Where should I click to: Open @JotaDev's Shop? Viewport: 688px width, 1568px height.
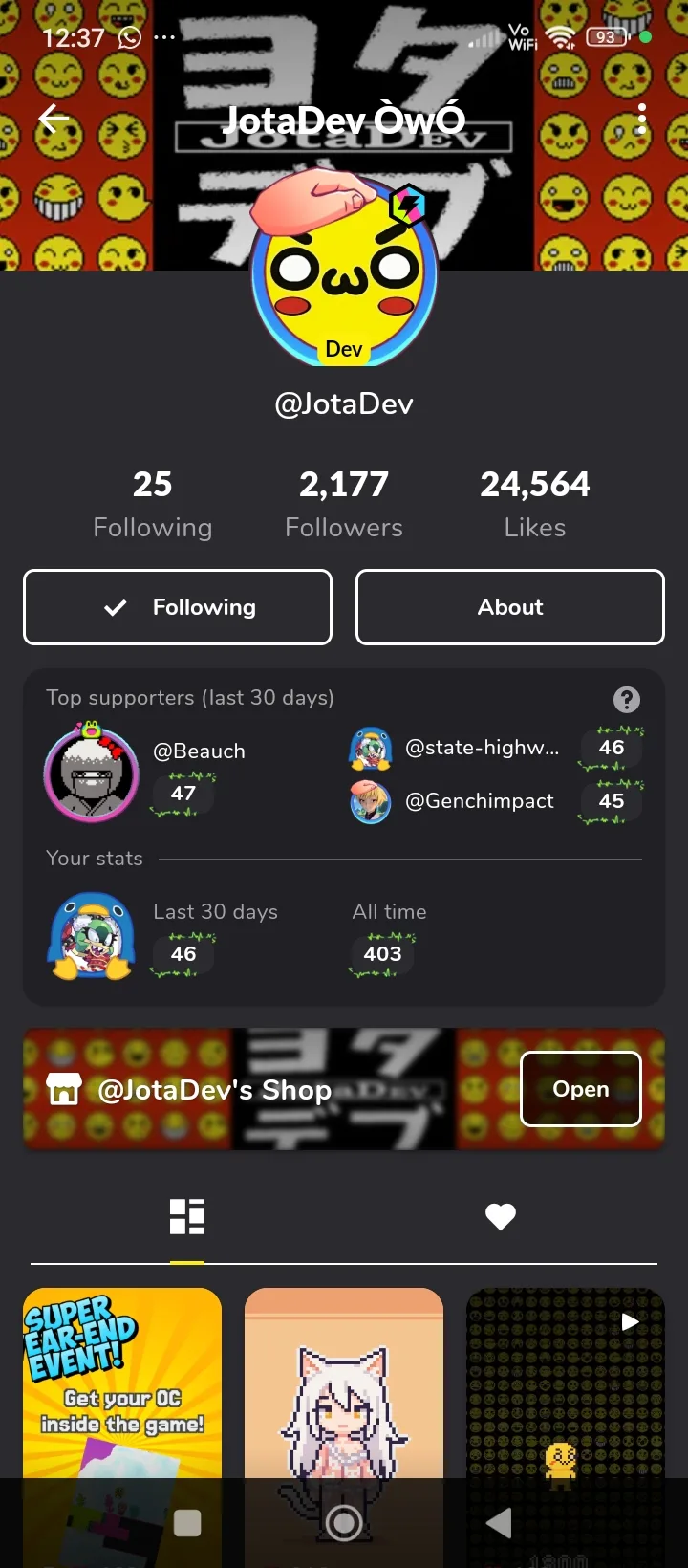point(580,1089)
